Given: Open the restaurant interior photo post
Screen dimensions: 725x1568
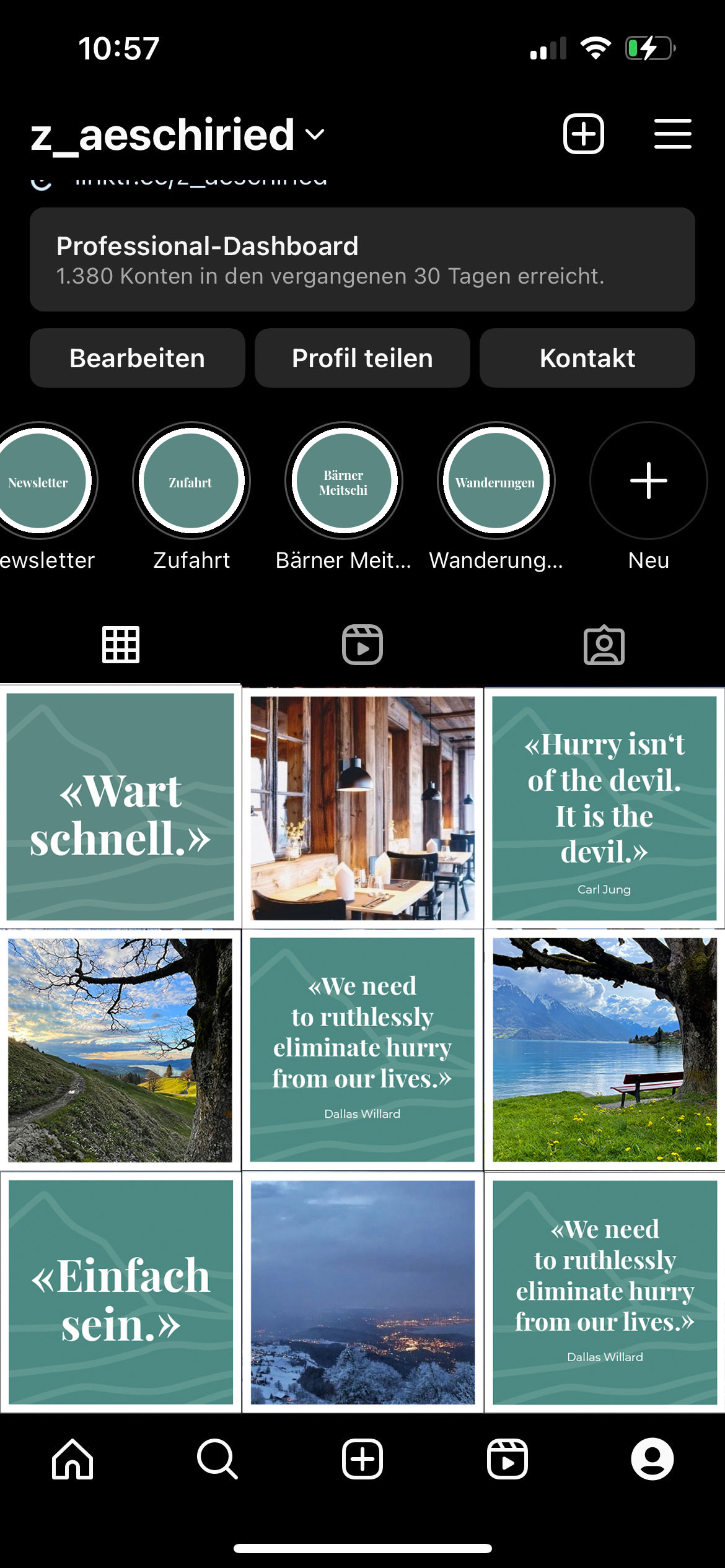Looking at the screenshot, I should [x=362, y=808].
